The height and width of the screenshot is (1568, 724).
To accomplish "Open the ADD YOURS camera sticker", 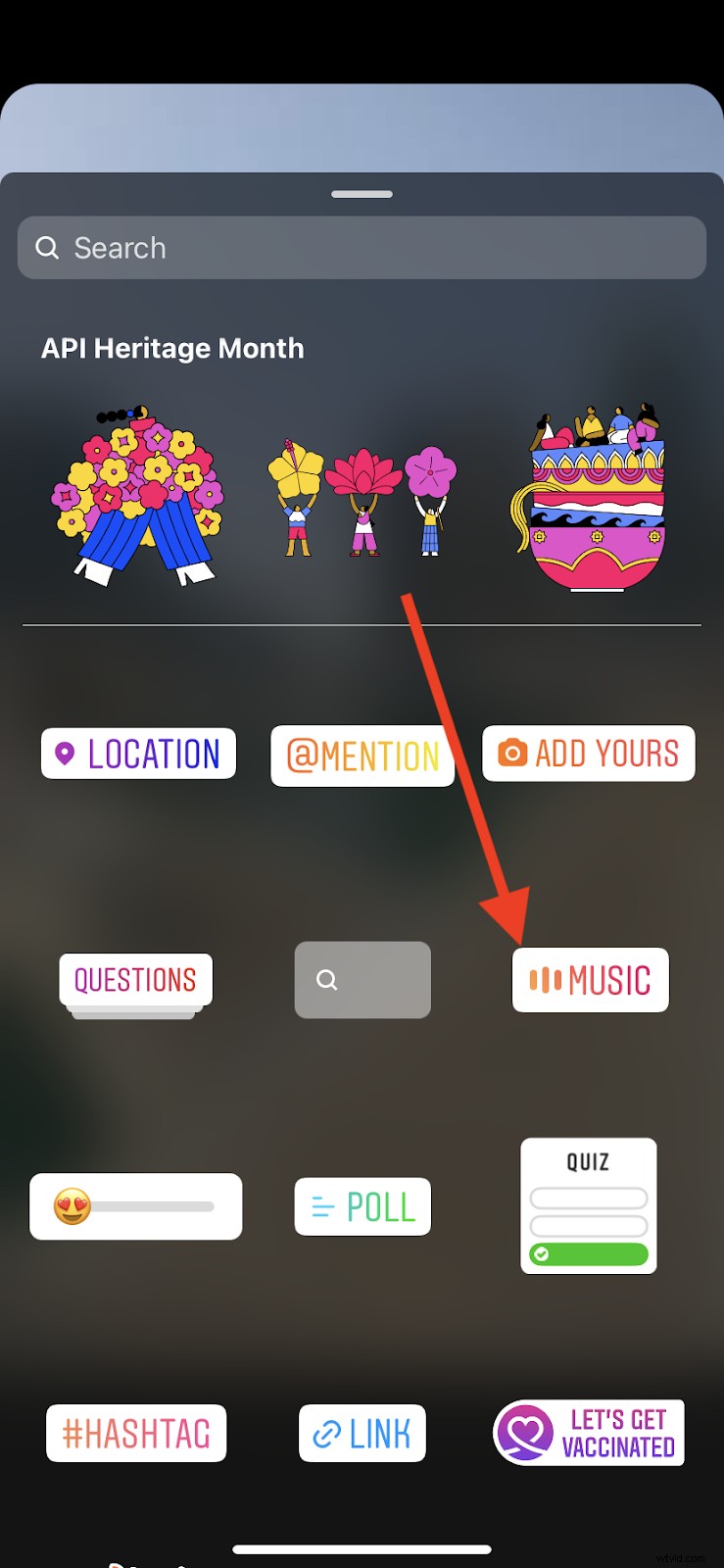I will (588, 754).
